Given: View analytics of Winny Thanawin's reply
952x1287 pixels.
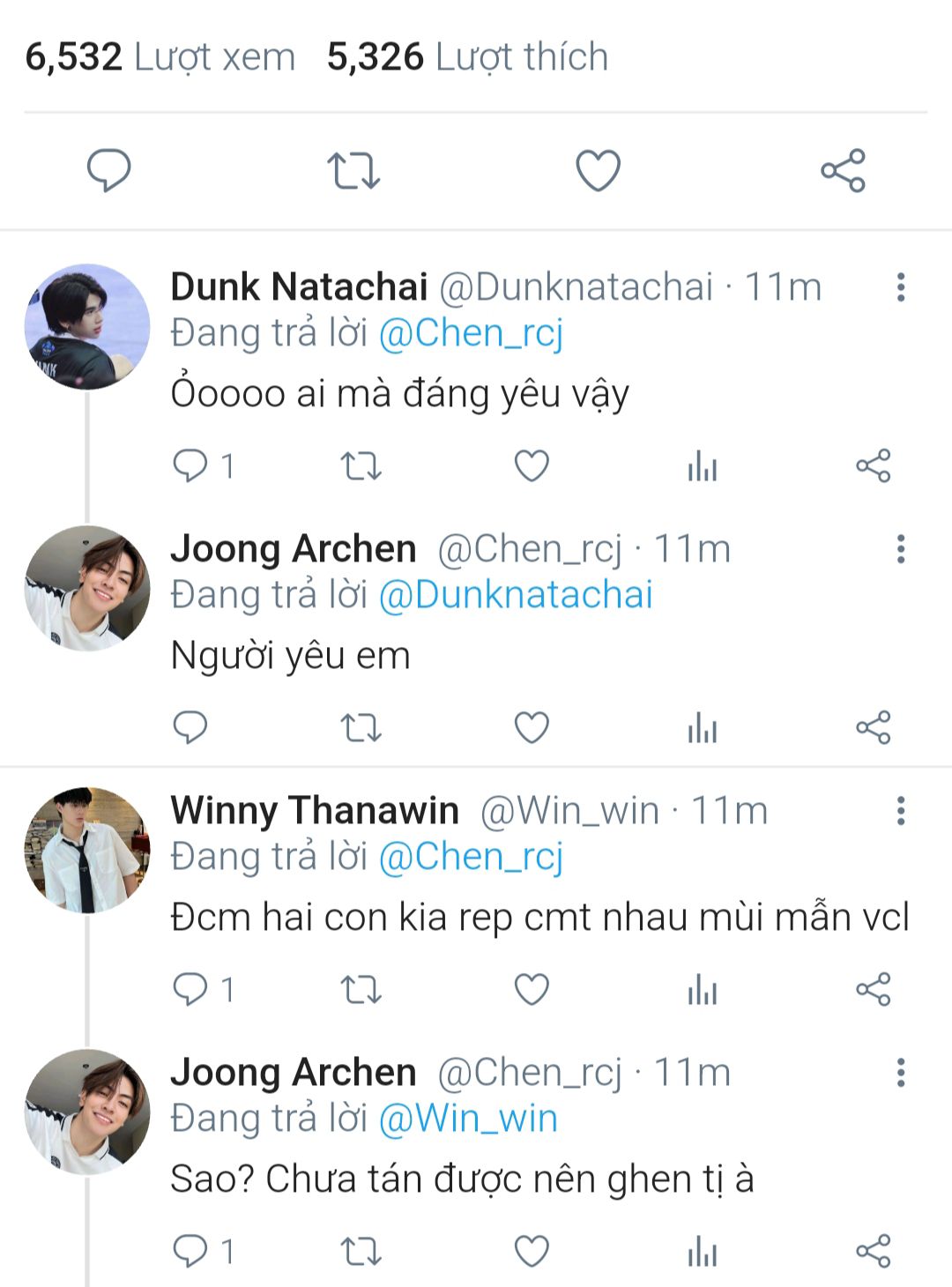Looking at the screenshot, I should pos(703,989).
